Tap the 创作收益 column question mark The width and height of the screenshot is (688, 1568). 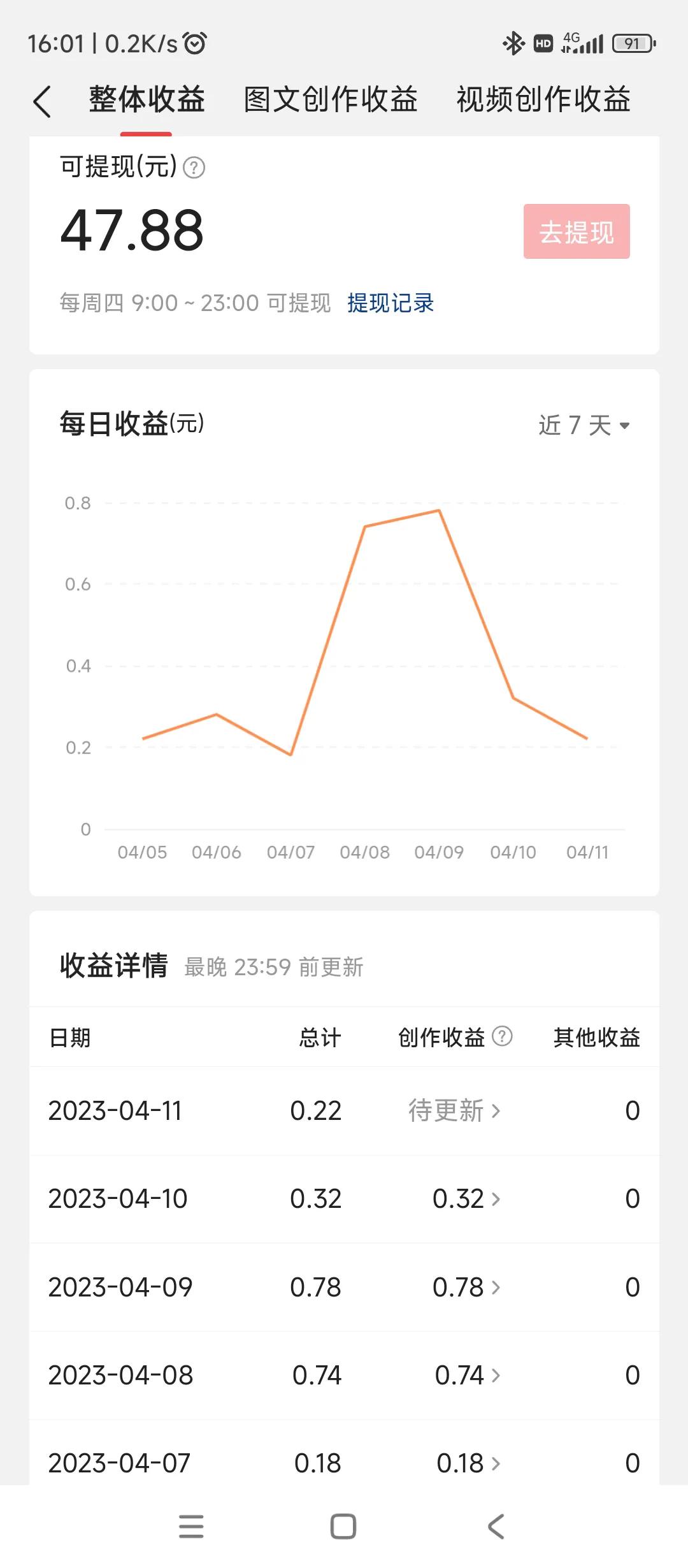click(x=503, y=1037)
